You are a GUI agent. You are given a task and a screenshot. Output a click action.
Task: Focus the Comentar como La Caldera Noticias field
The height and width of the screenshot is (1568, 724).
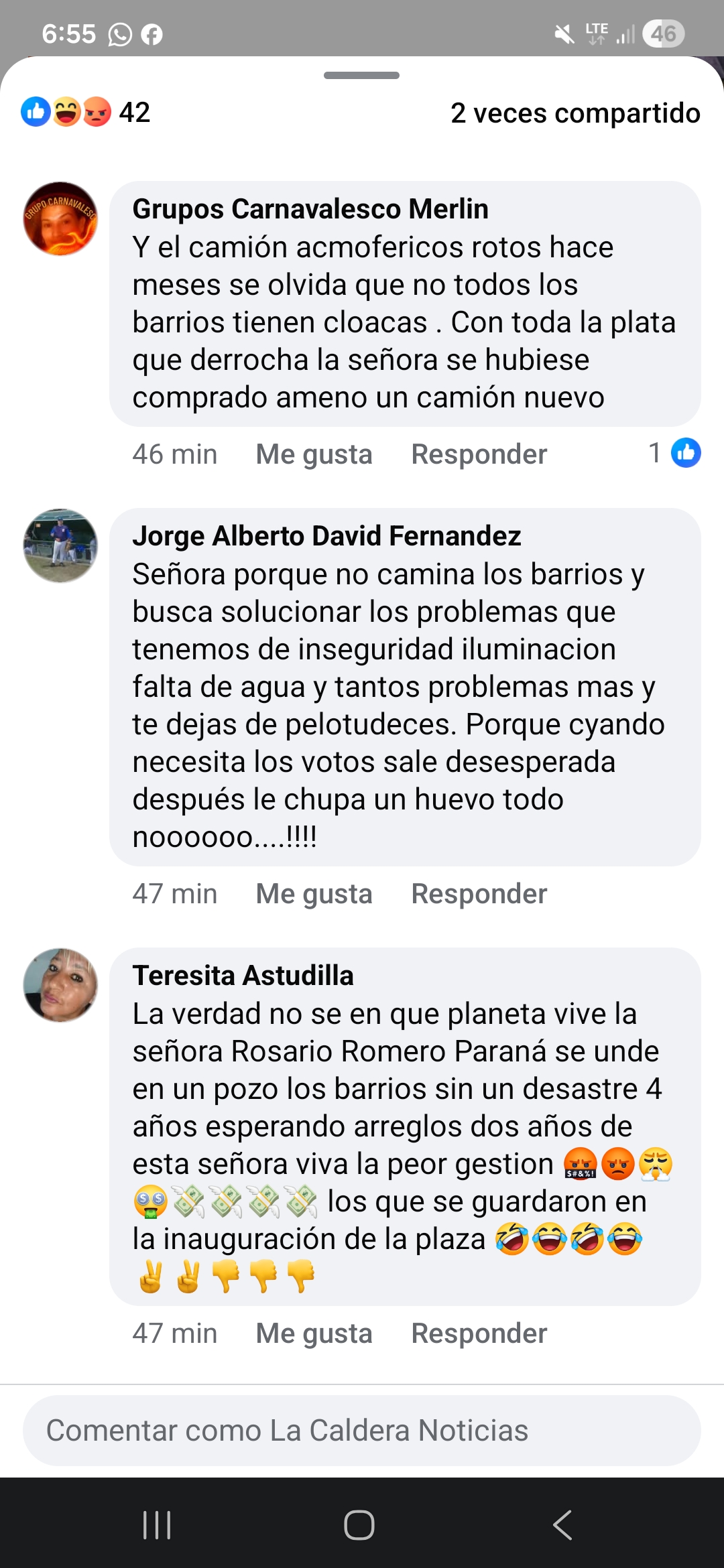click(x=362, y=1431)
